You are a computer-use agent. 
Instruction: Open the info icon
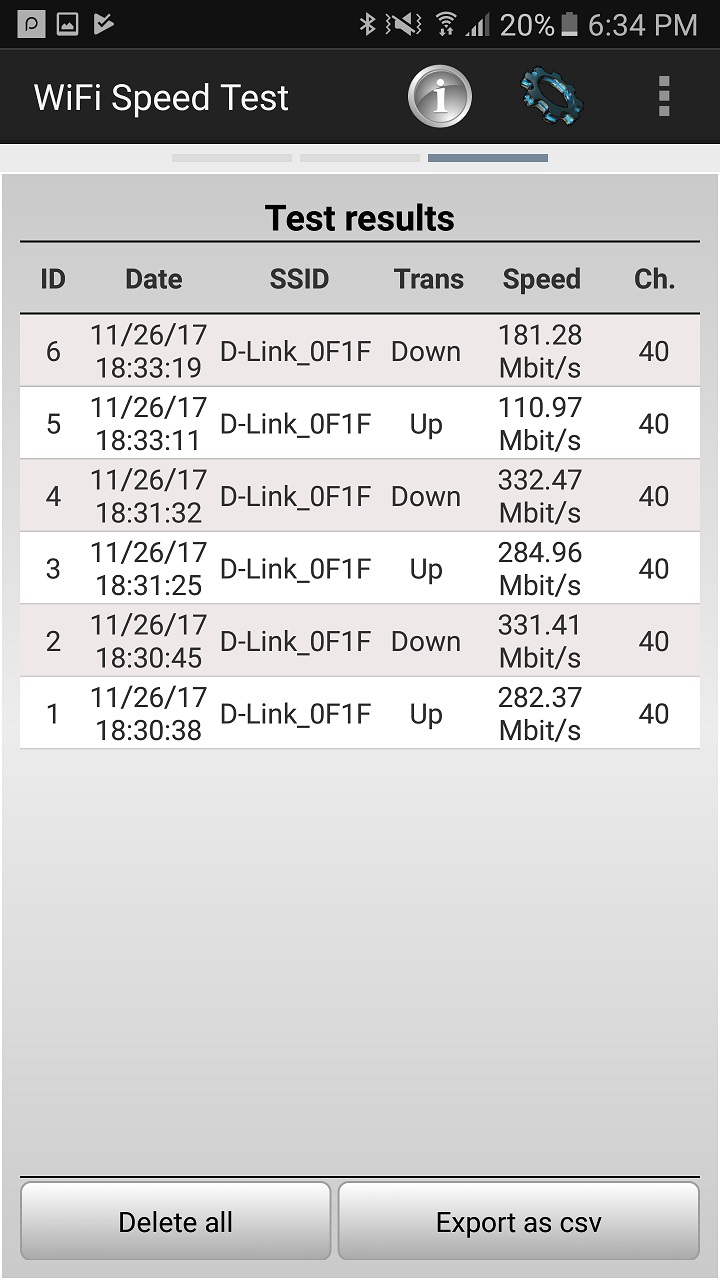click(x=440, y=97)
